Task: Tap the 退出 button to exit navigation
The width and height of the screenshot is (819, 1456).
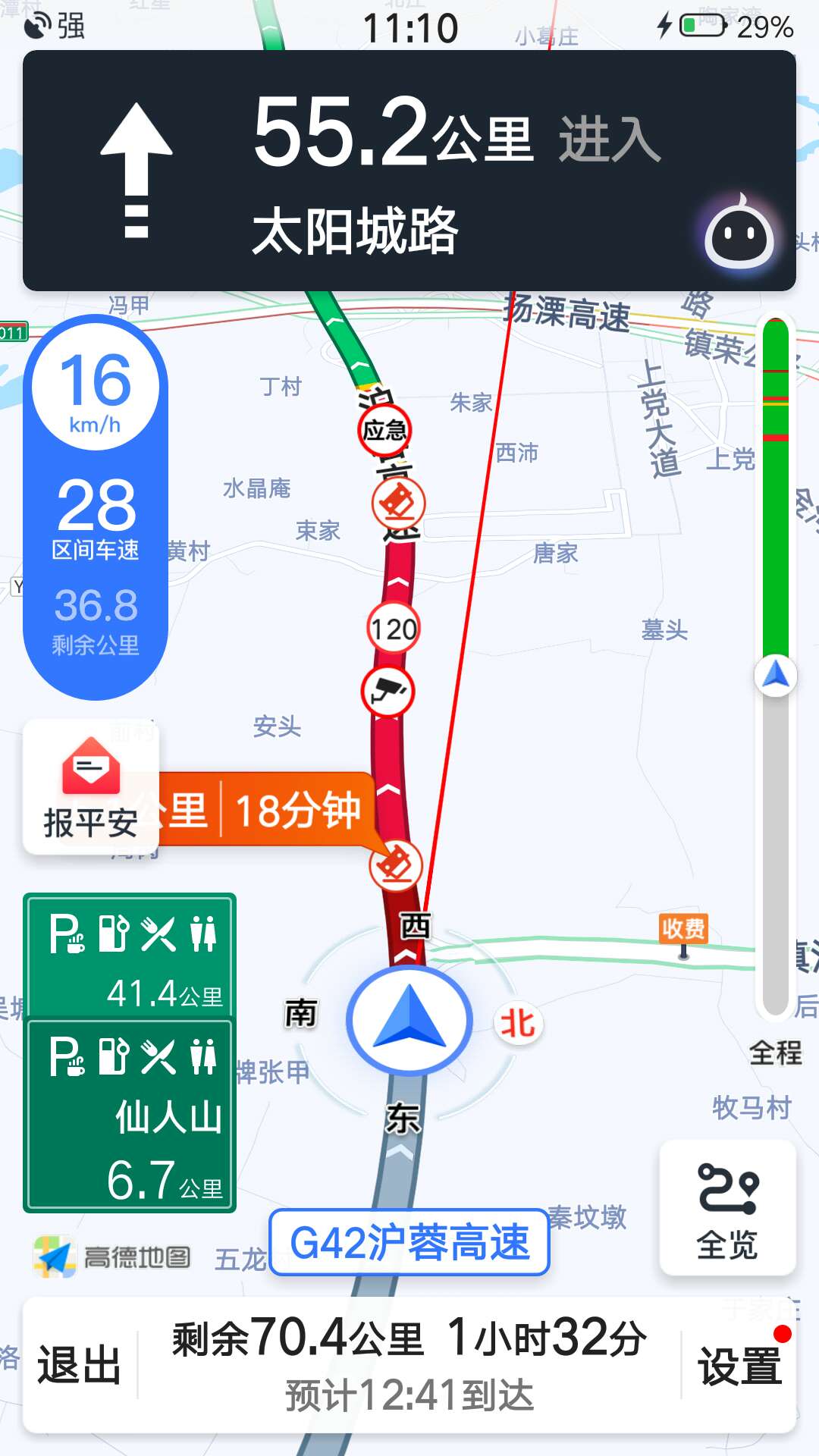Action: click(79, 1365)
